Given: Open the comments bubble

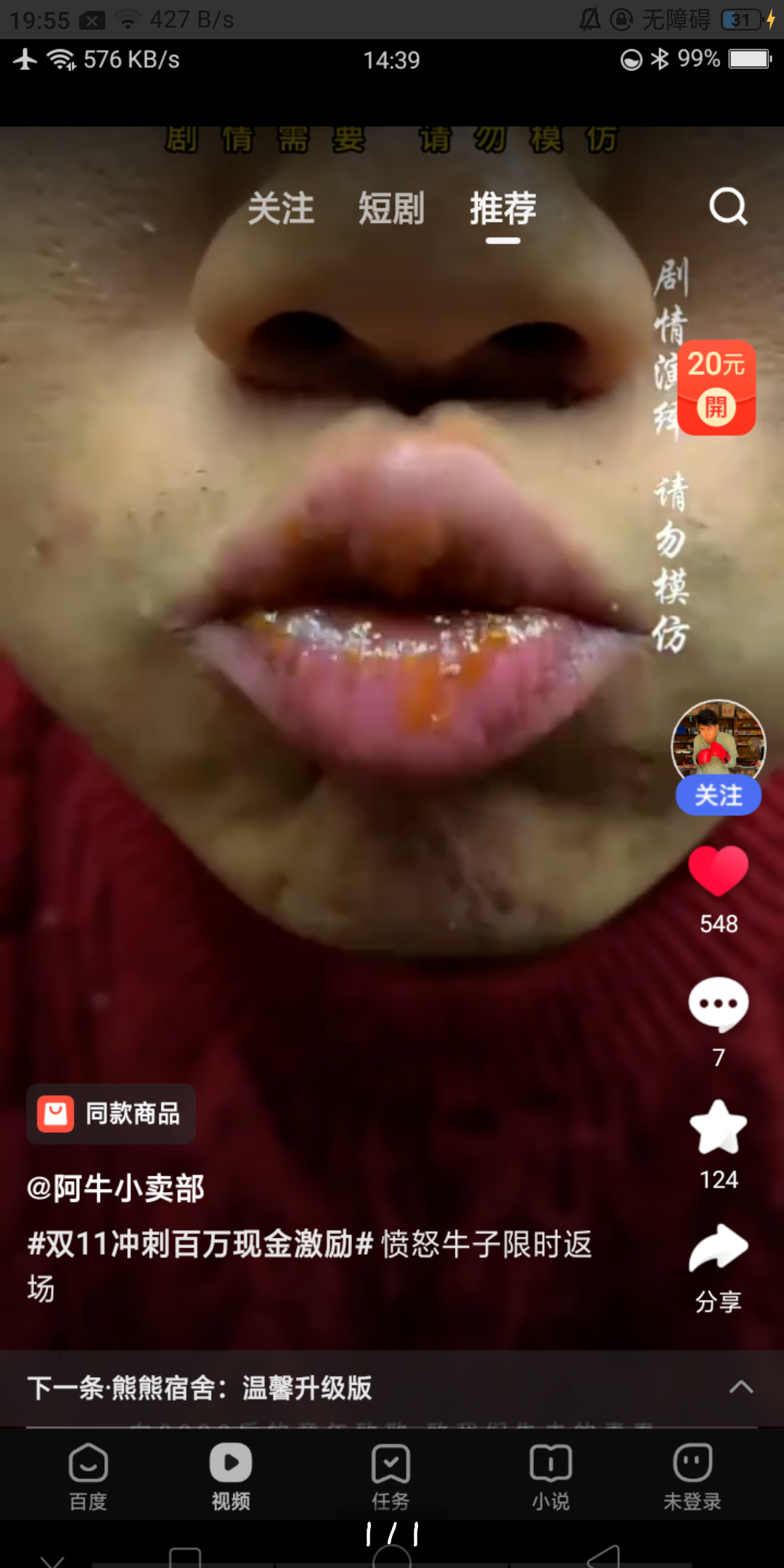Looking at the screenshot, I should 718,1004.
